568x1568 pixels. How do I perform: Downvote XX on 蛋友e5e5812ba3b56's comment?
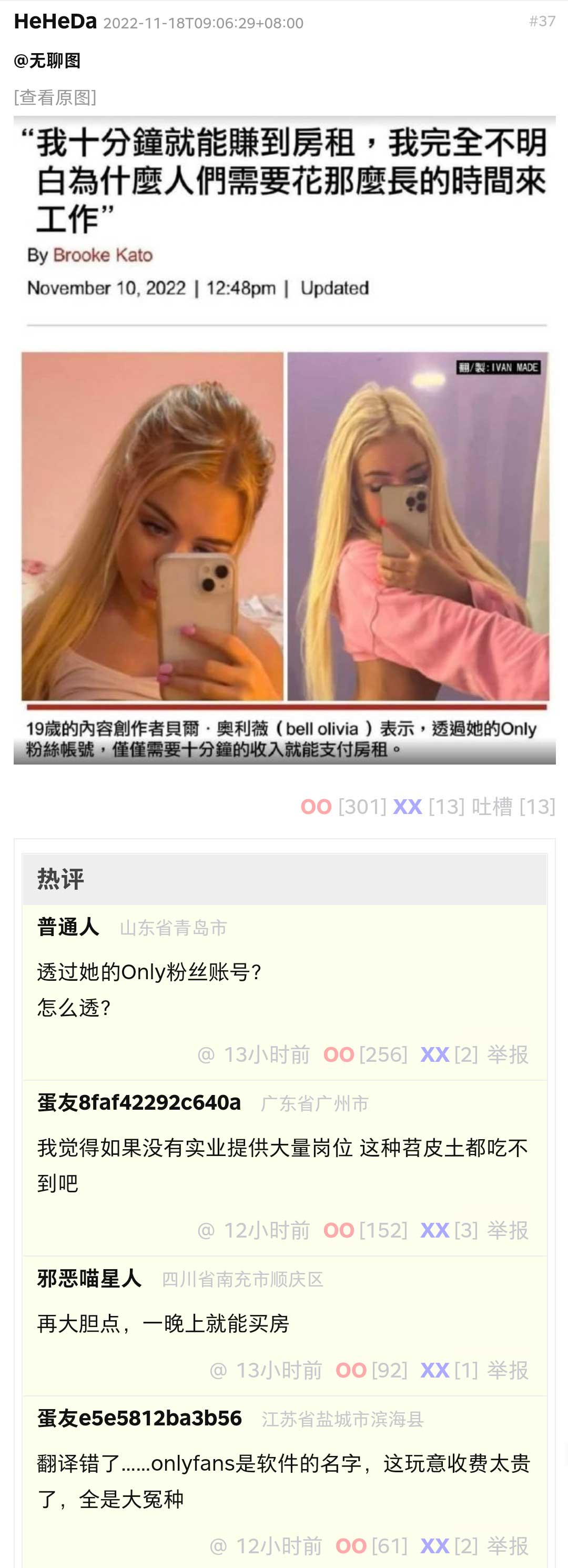click(435, 1545)
